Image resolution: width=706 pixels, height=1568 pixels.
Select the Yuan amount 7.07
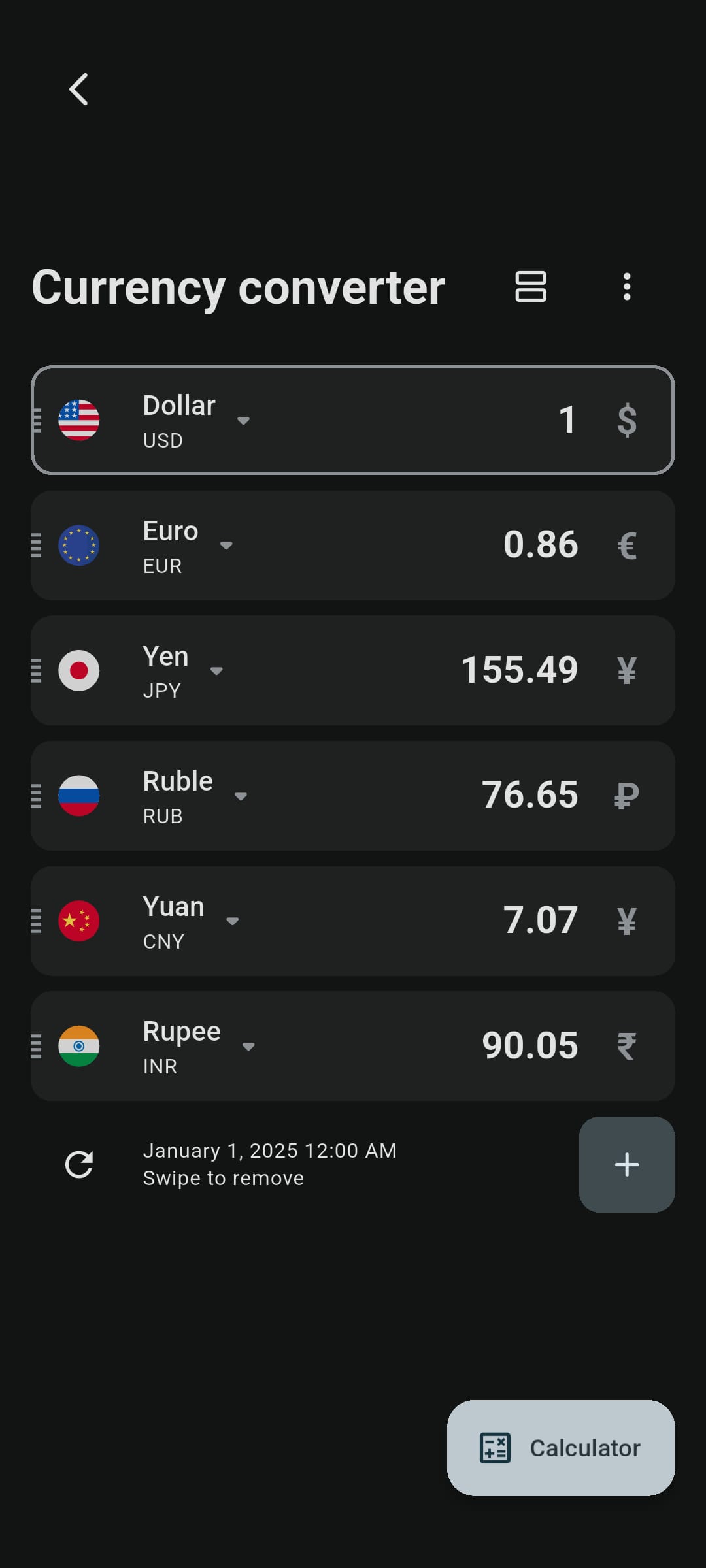(540, 921)
